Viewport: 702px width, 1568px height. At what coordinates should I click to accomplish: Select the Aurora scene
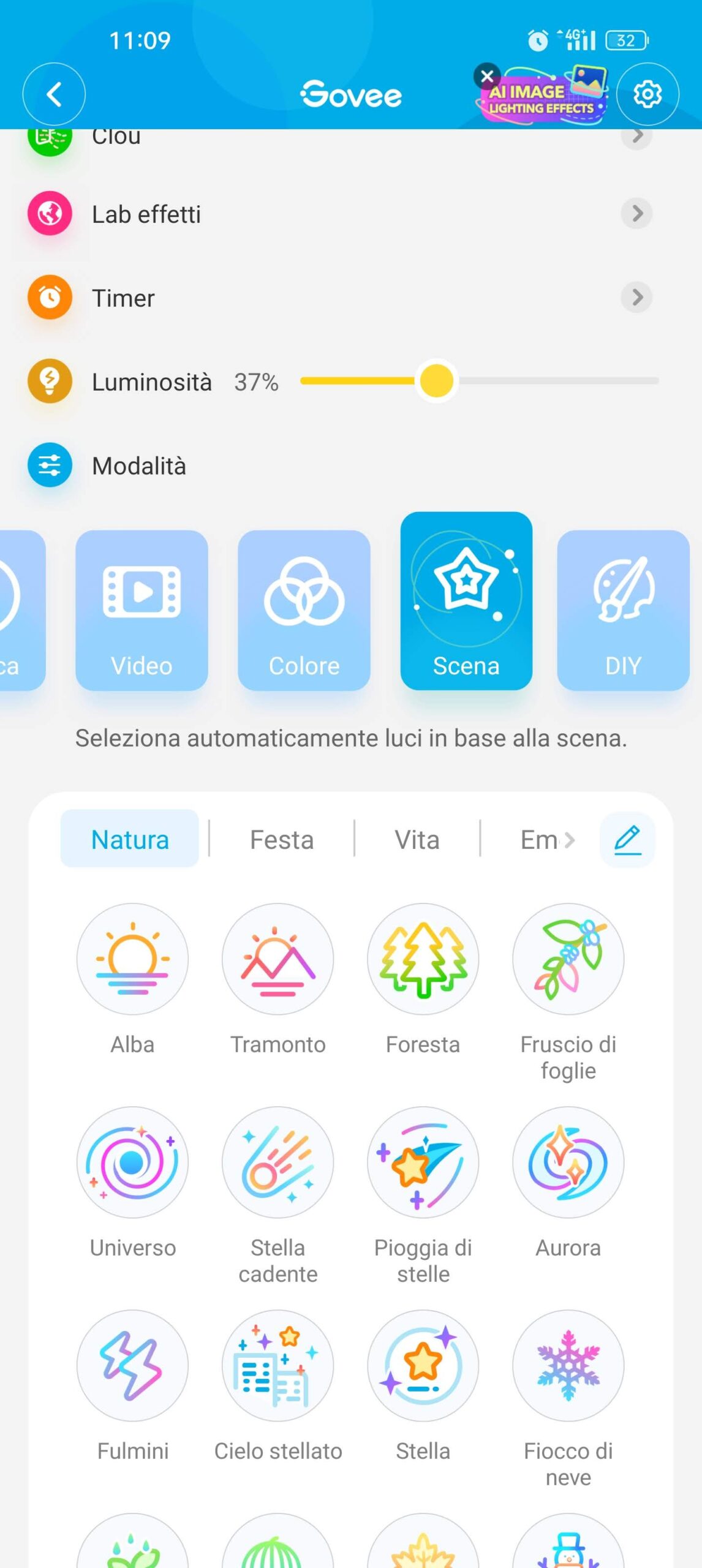coord(568,1163)
